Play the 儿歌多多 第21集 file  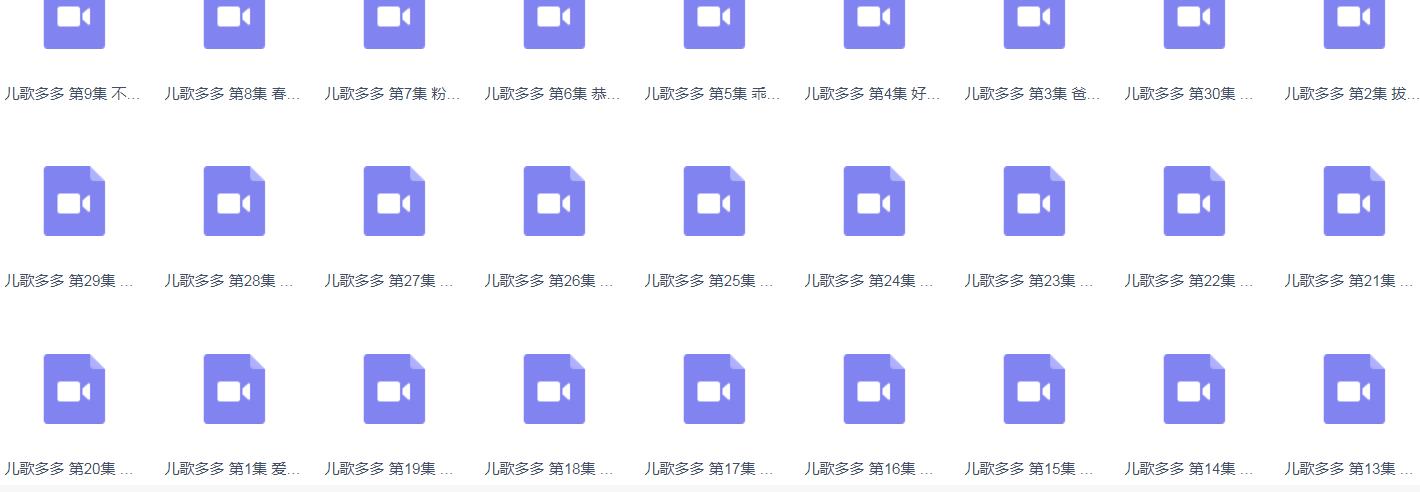pos(1354,202)
